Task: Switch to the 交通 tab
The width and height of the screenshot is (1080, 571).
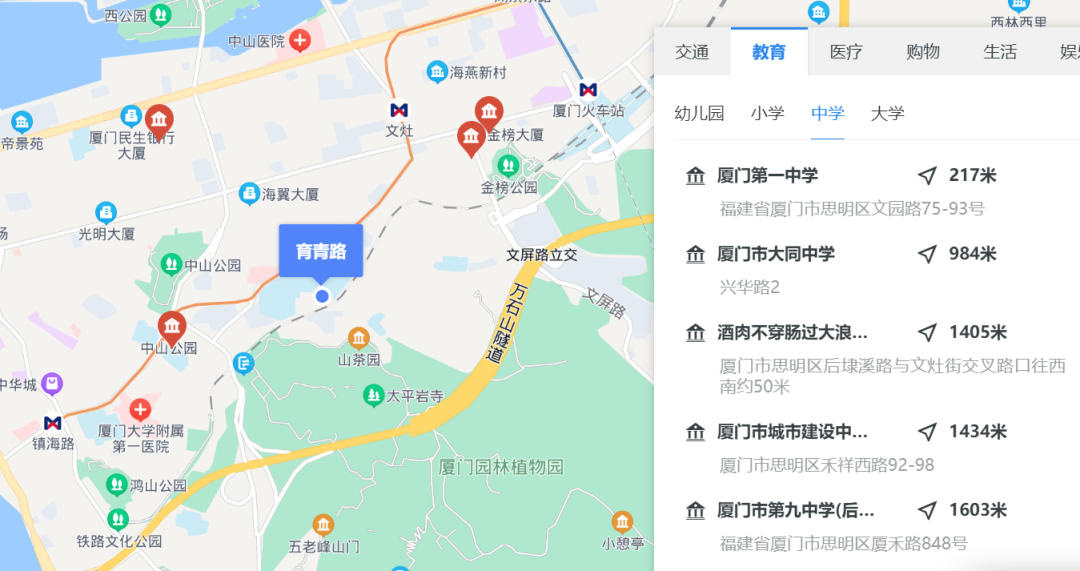Action: (x=692, y=52)
